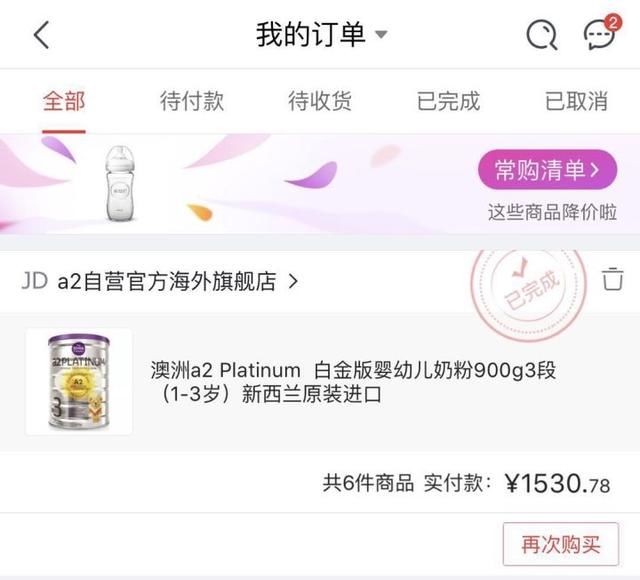Image resolution: width=640 pixels, height=580 pixels.
Task: Tap 再次购买 to reorder
Action: (561, 545)
